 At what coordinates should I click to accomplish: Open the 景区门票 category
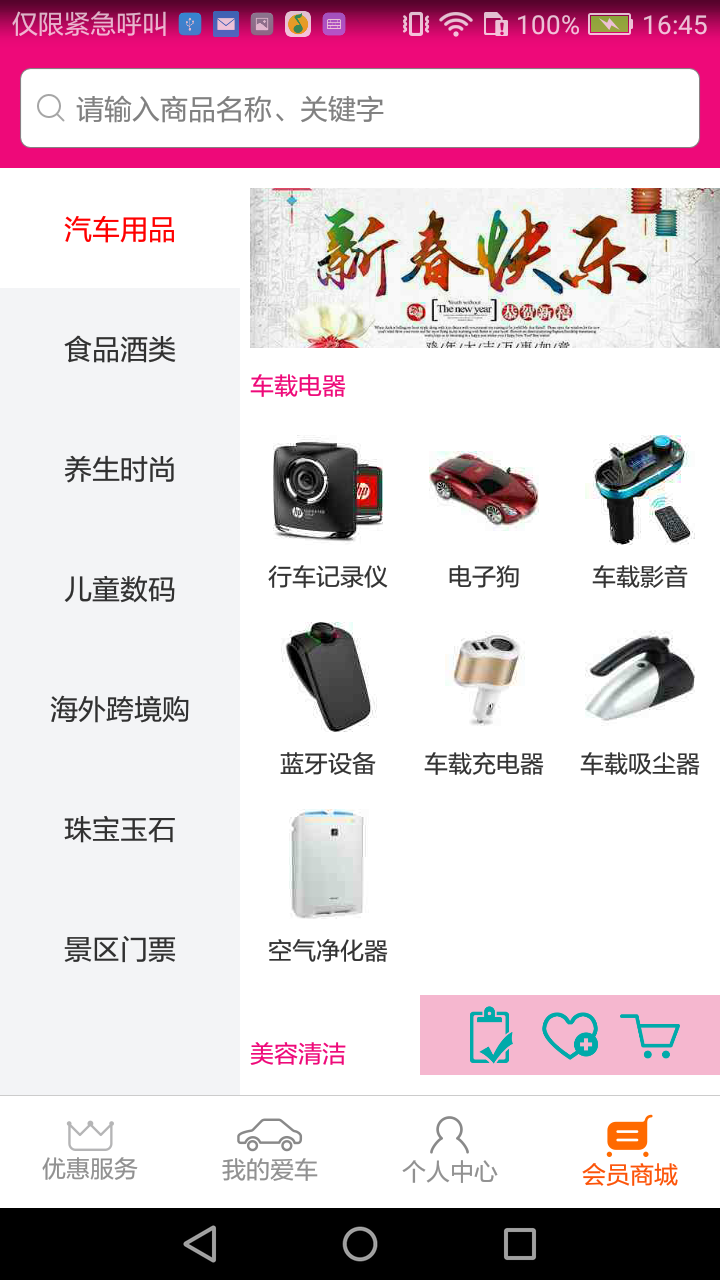pos(120,949)
